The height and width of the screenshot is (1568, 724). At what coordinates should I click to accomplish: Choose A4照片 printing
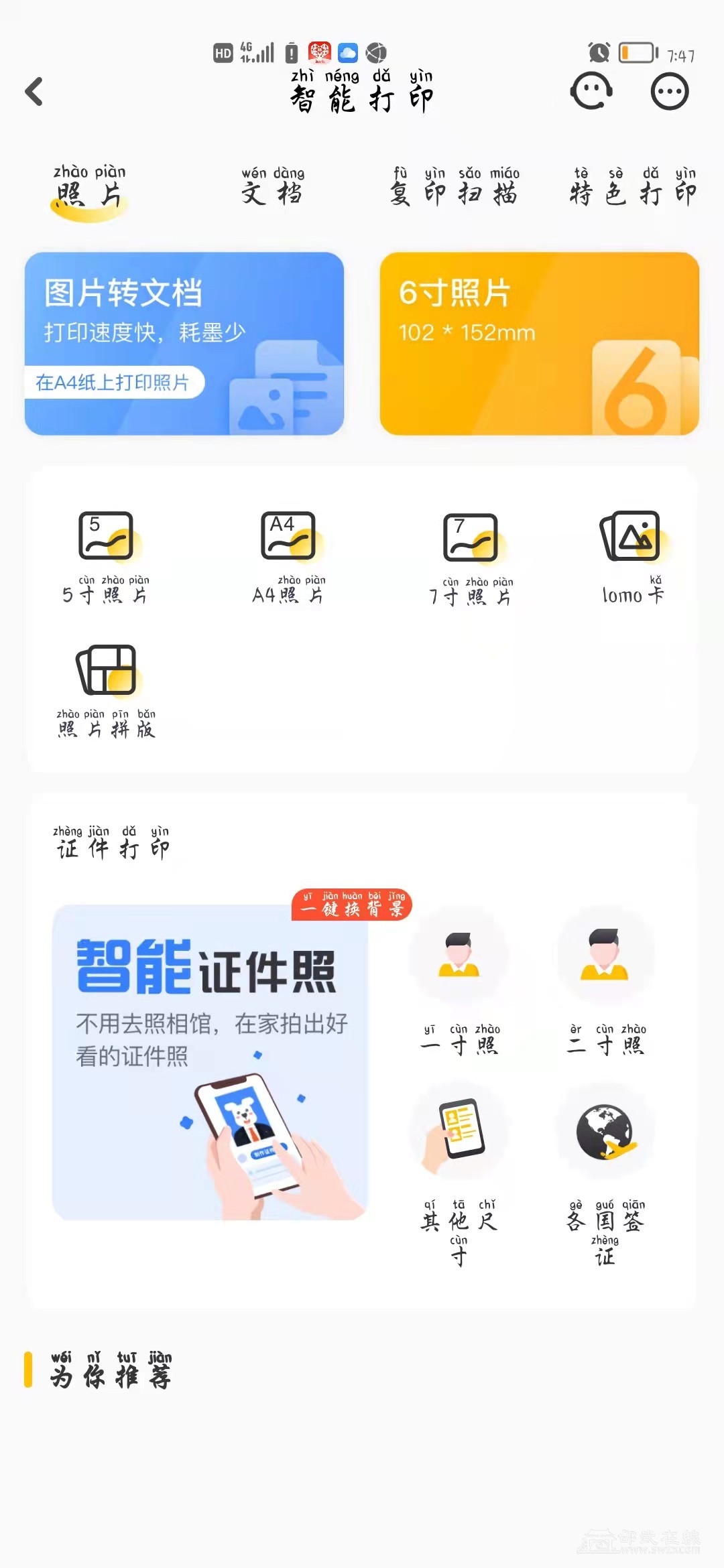pos(288,558)
